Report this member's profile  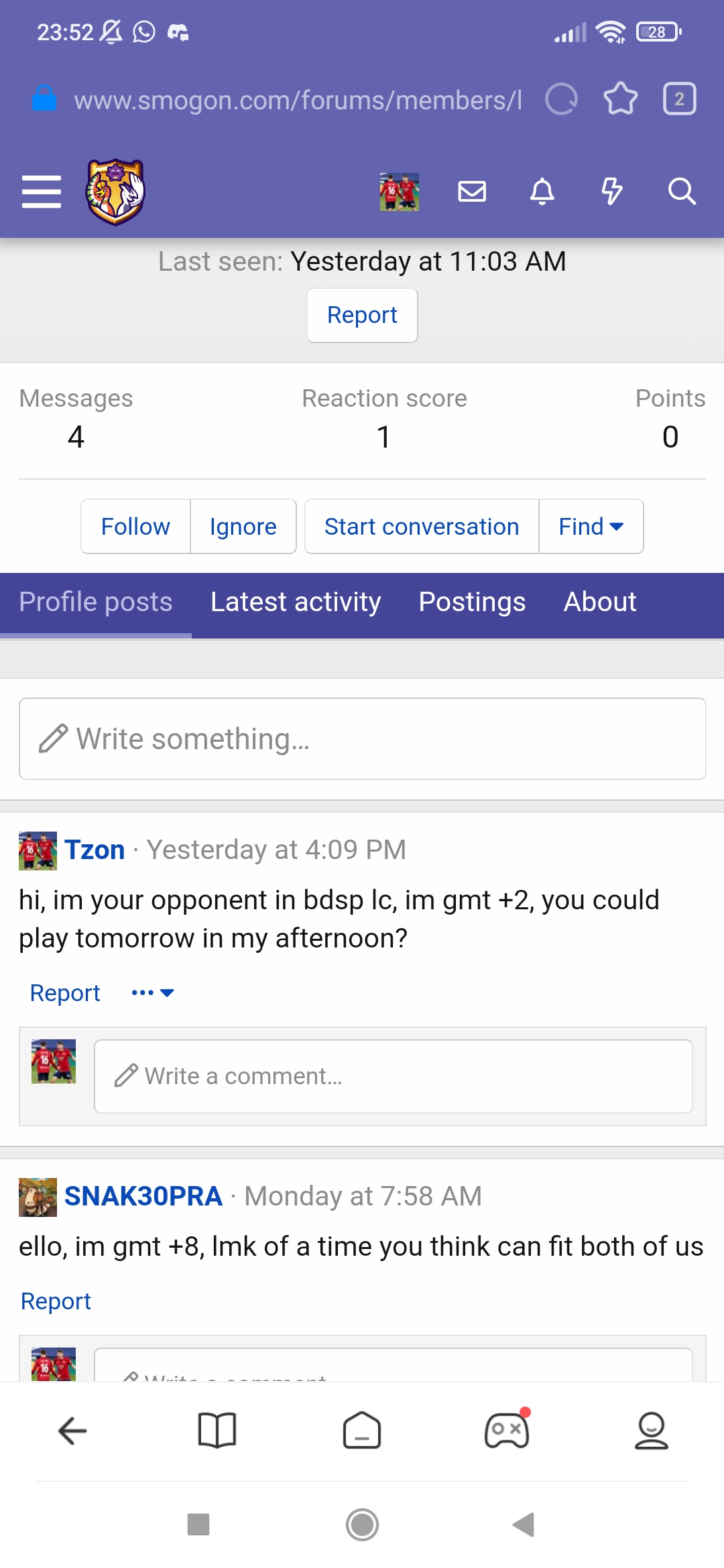pos(362,316)
